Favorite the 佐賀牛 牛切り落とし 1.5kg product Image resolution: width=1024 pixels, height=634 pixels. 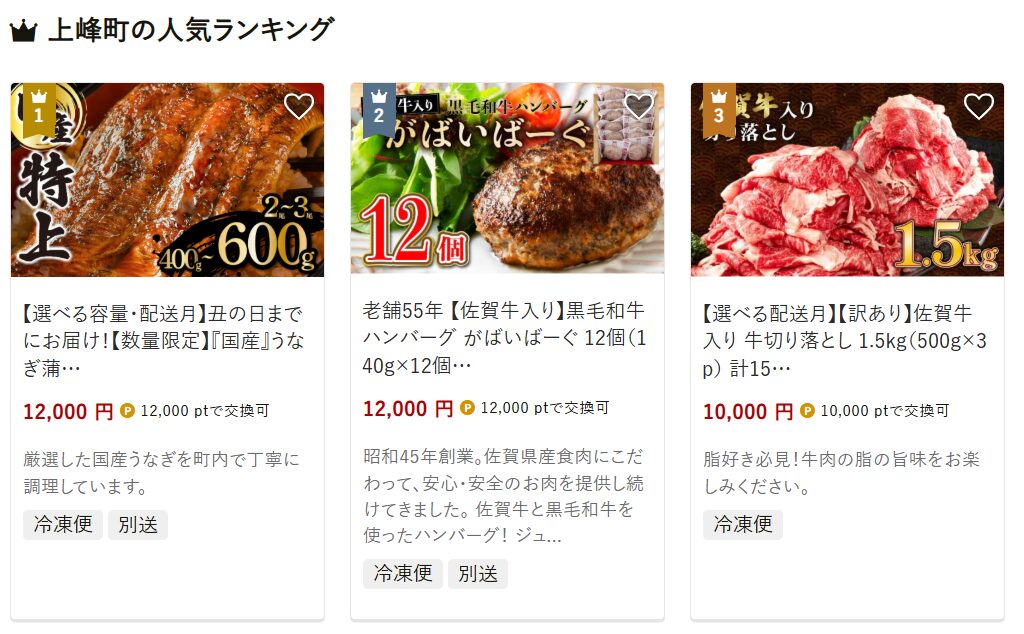pyautogui.click(x=979, y=106)
